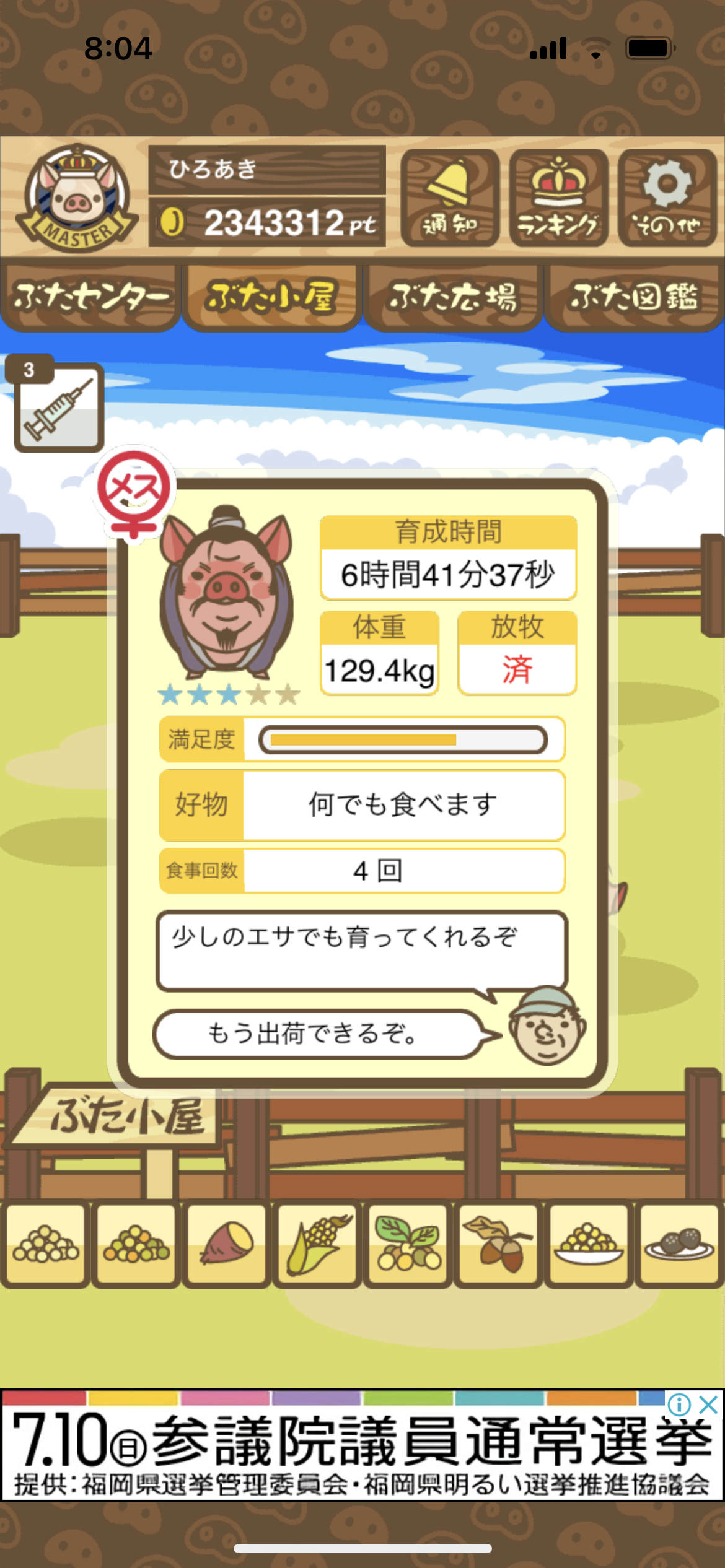
Task: Feed the corn cob
Action: pyautogui.click(x=317, y=1244)
